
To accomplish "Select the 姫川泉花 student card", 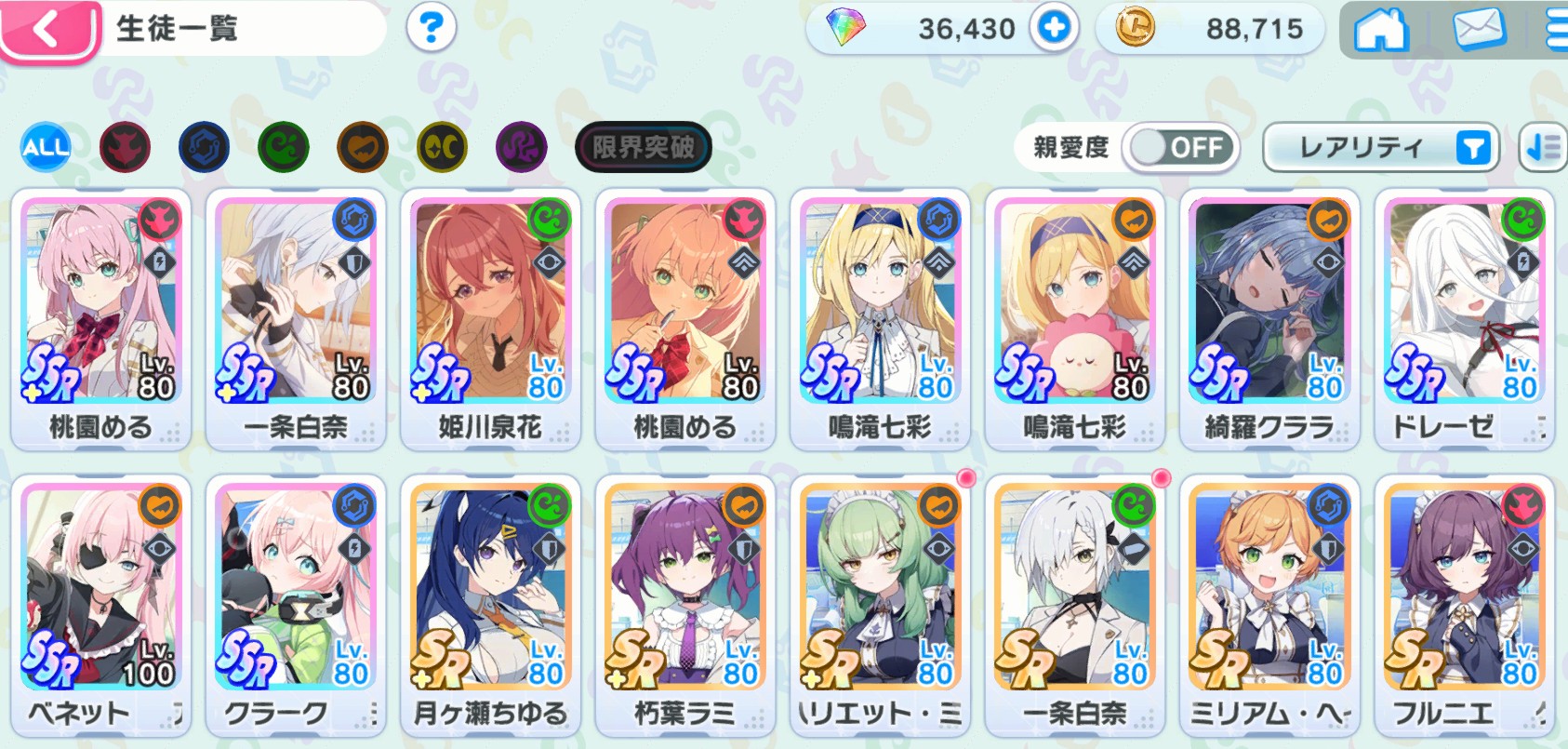I will point(490,316).
